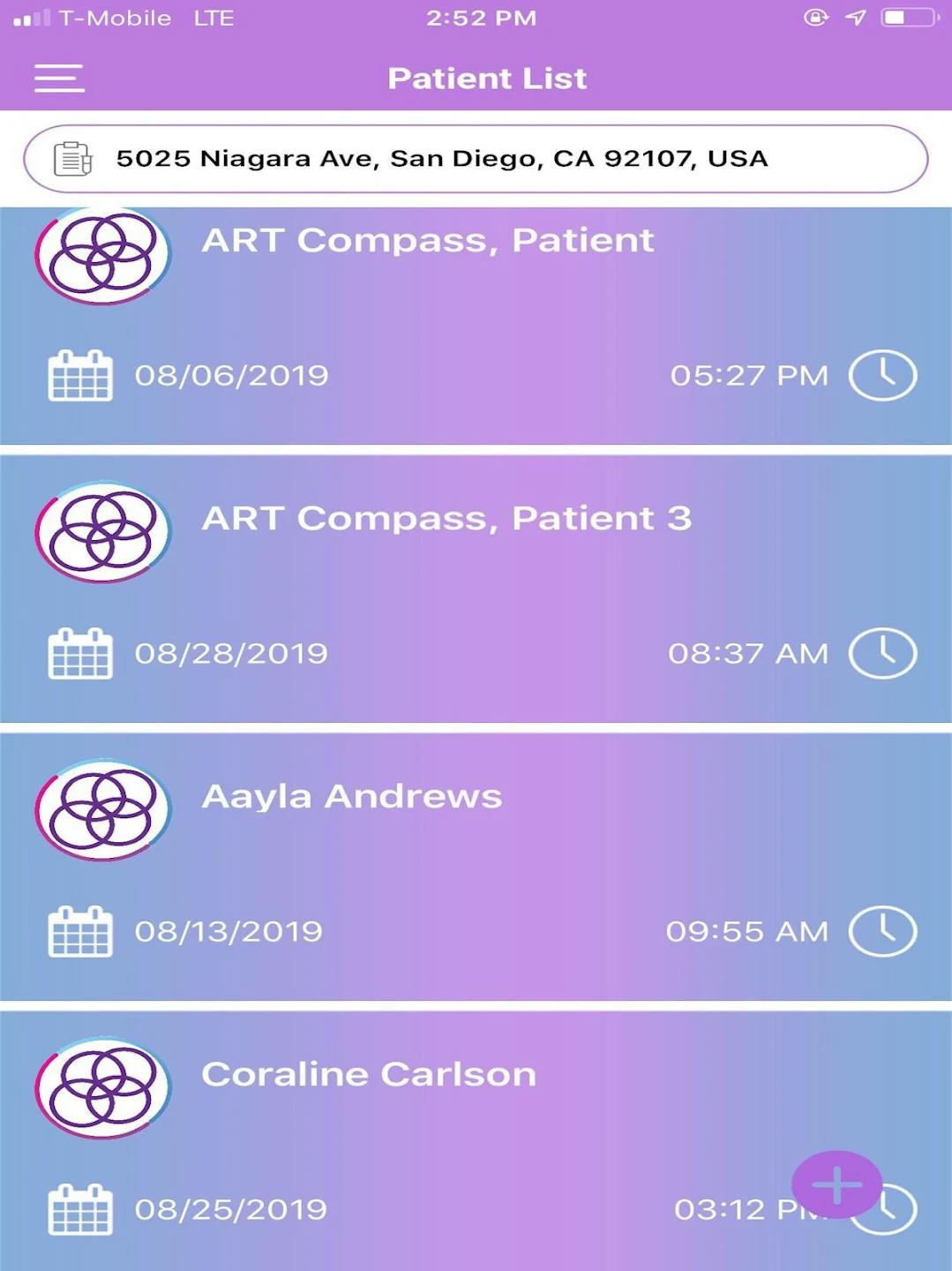
Task: Click the date 08/13/2019 for Aayla Andrews
Action: pos(230,930)
